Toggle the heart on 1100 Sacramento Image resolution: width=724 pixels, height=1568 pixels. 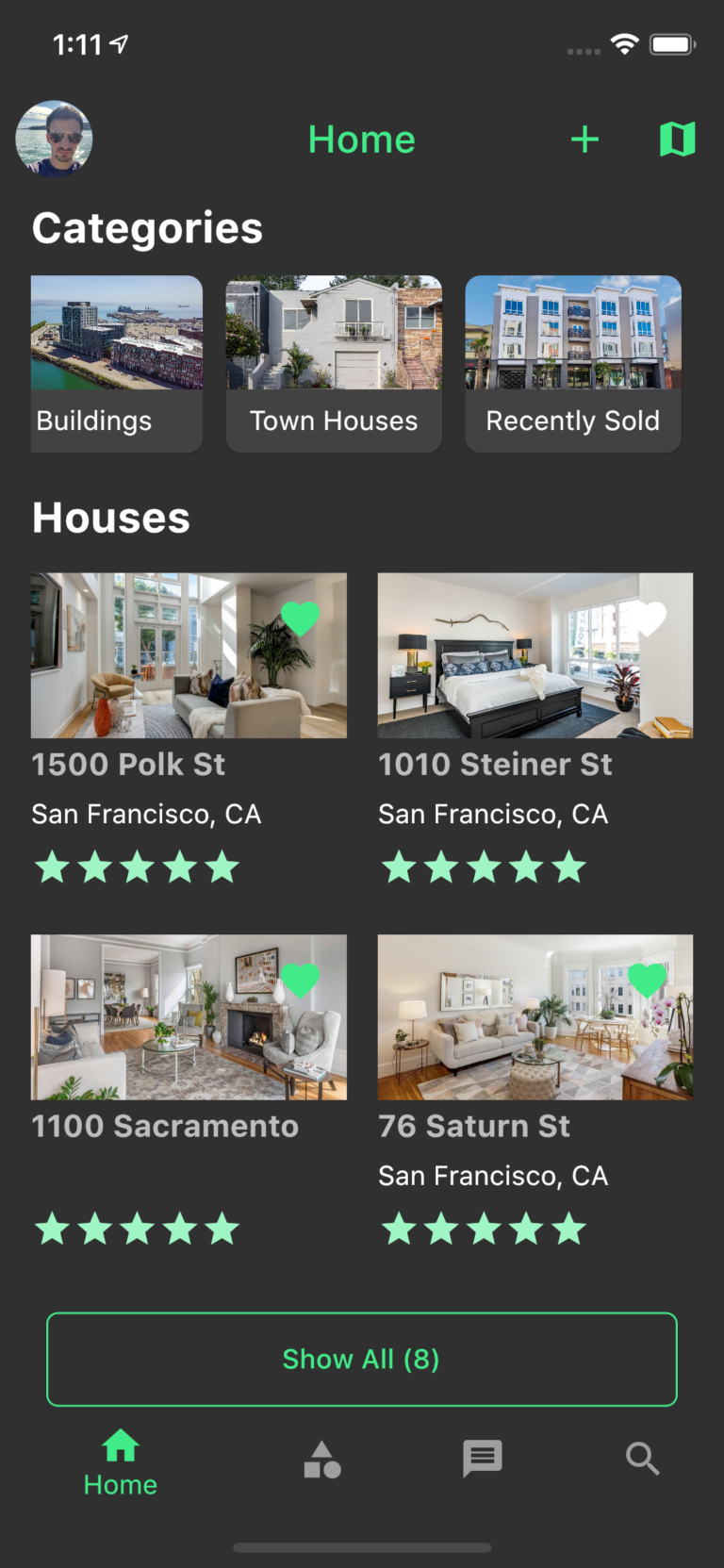(x=300, y=982)
